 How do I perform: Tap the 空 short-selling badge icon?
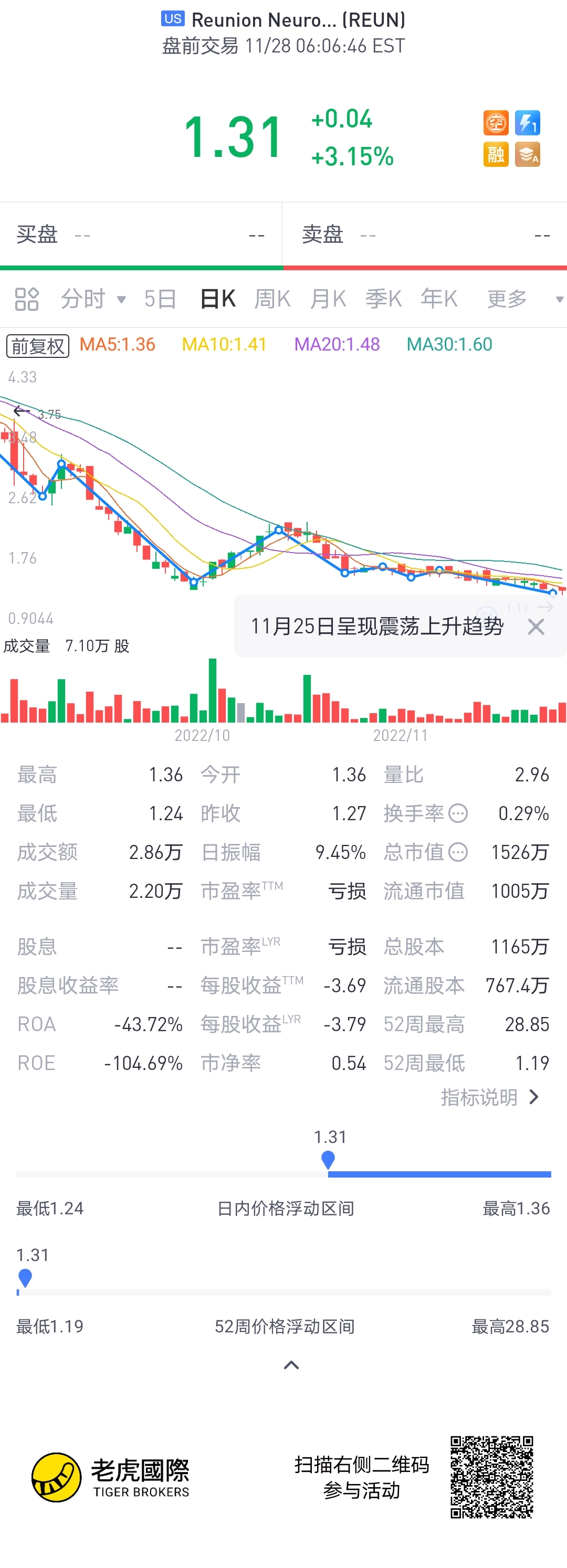(x=496, y=123)
